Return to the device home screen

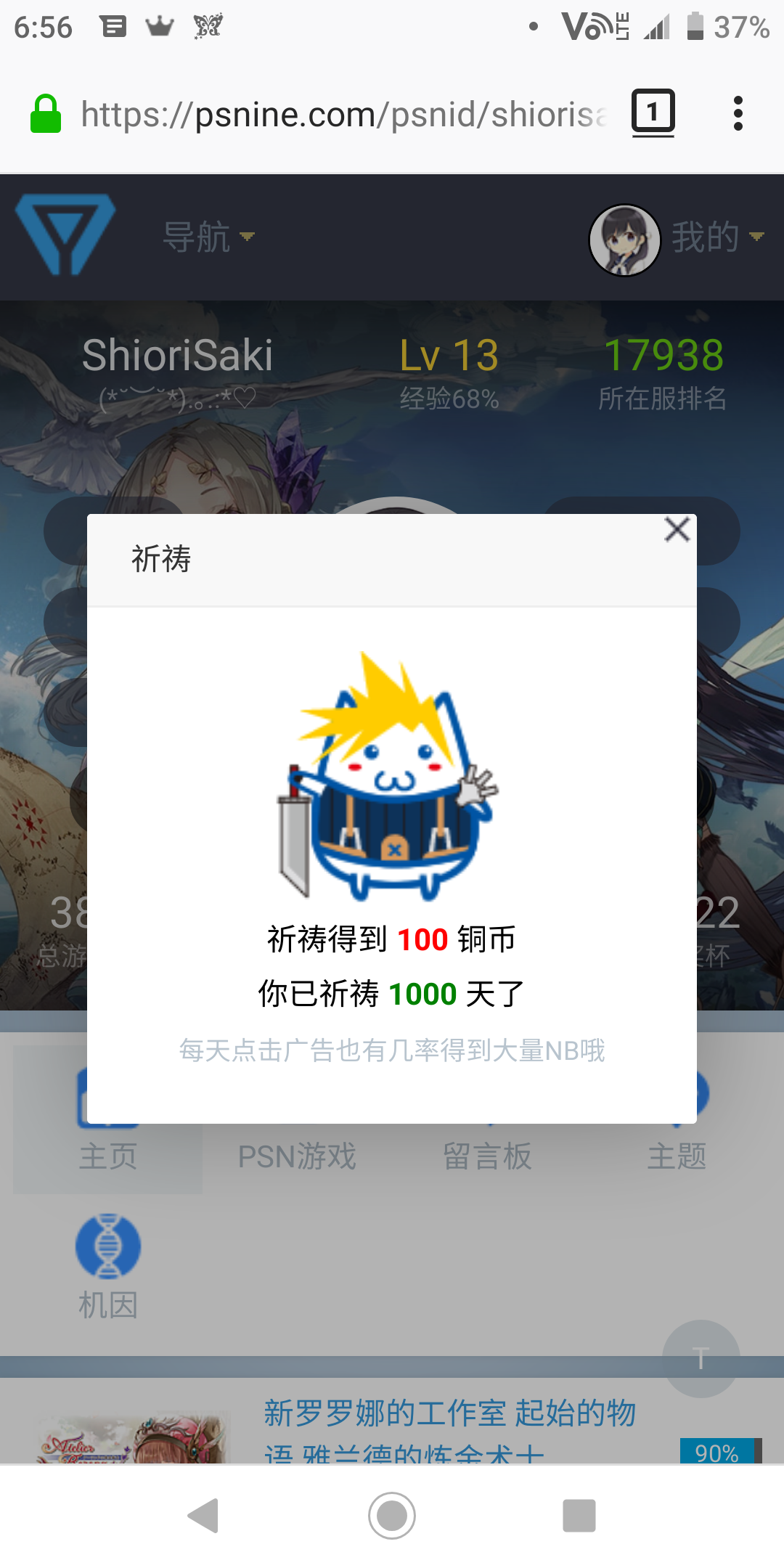392,1516
